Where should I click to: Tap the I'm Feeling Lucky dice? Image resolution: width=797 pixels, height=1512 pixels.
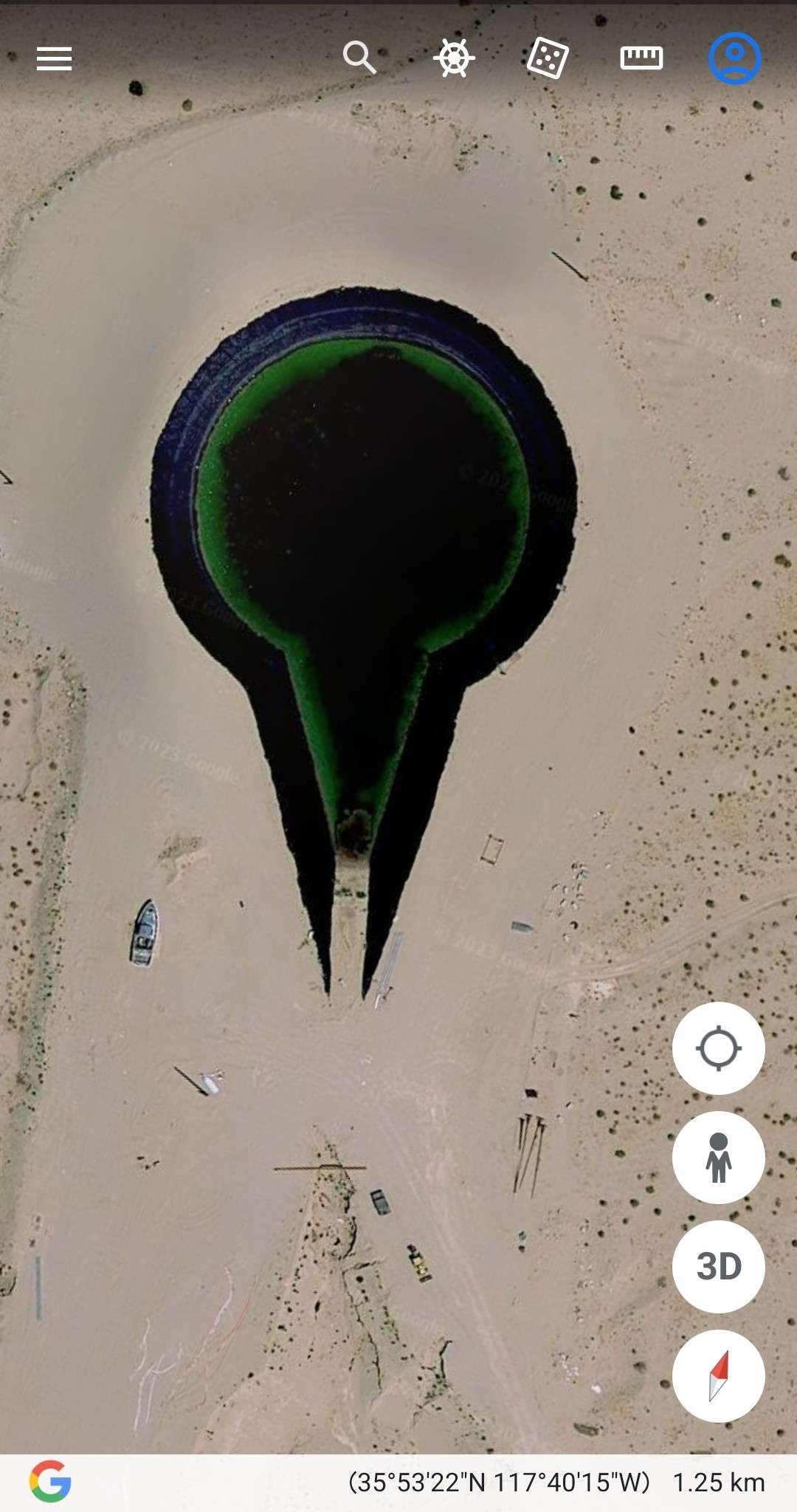click(547, 58)
